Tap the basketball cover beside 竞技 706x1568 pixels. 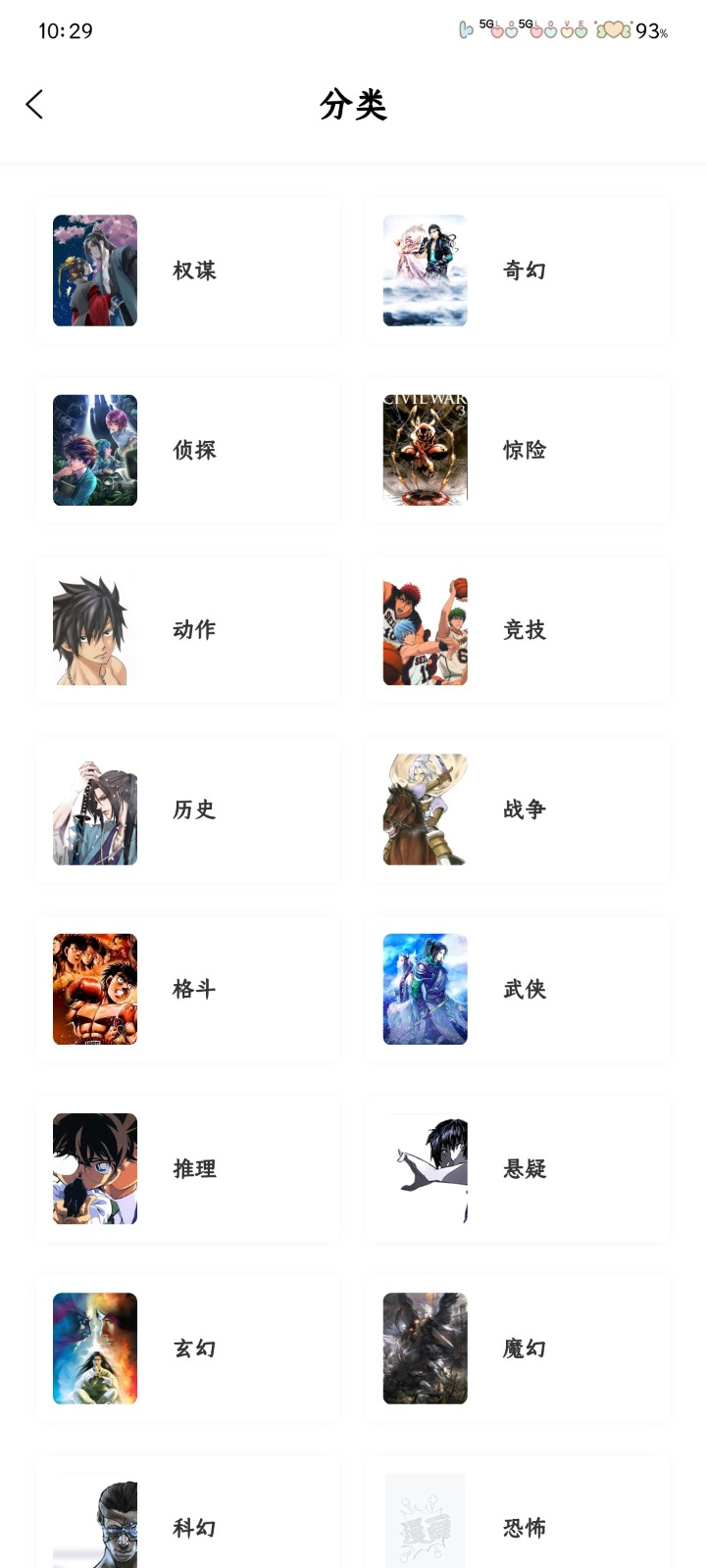pos(424,630)
